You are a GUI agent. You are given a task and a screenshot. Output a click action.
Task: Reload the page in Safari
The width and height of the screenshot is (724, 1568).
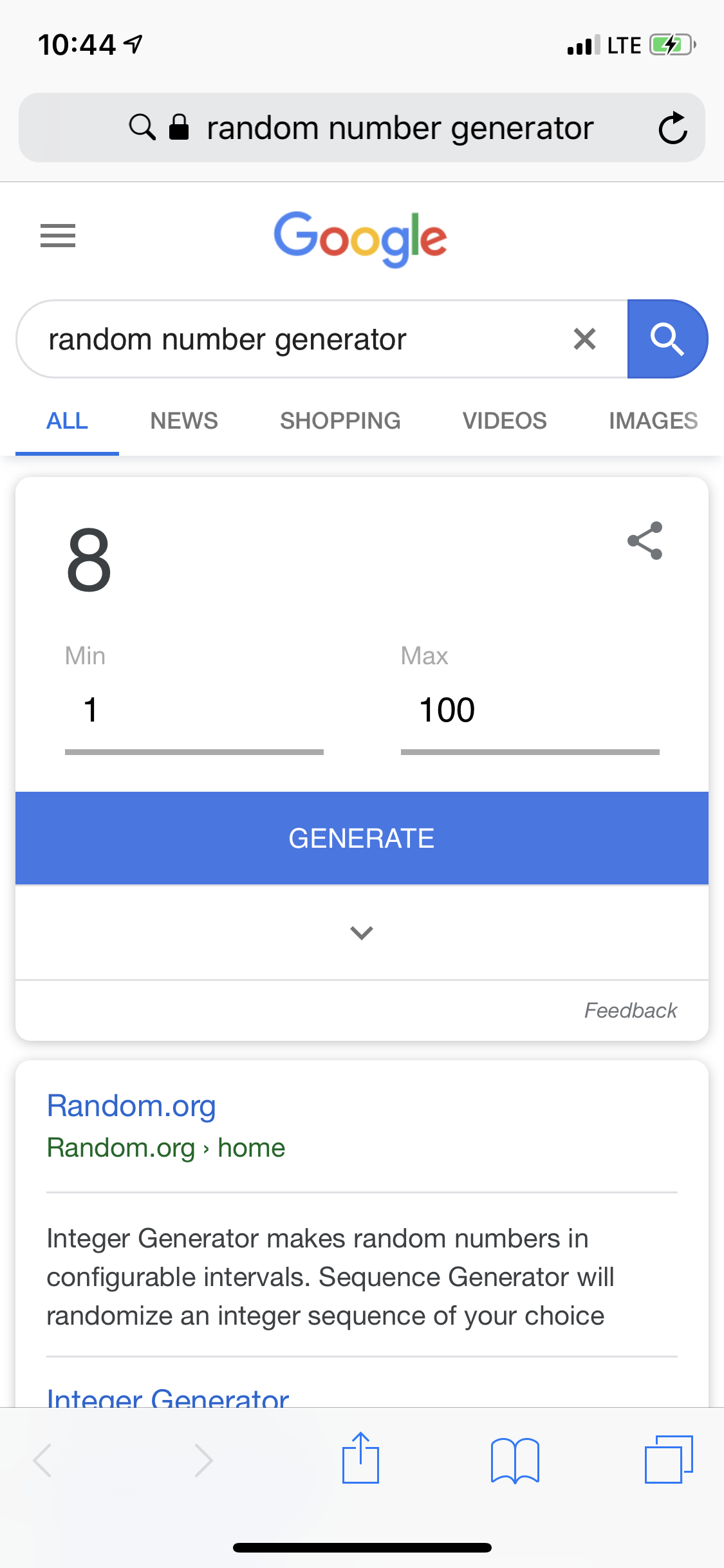673,127
